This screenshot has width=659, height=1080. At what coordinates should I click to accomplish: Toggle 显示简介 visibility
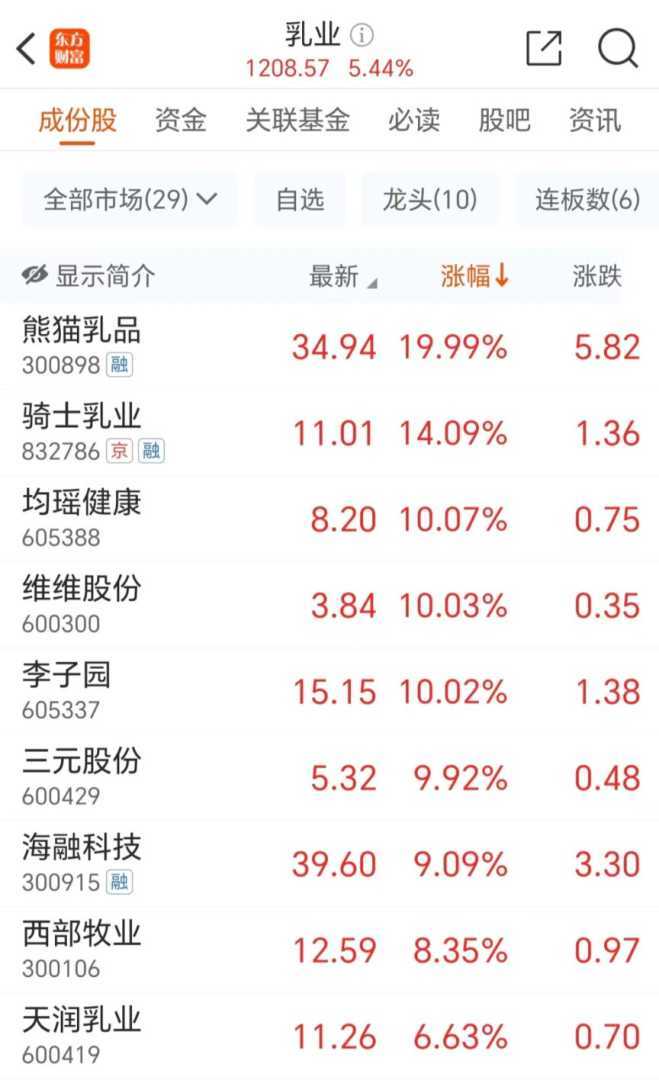point(88,276)
